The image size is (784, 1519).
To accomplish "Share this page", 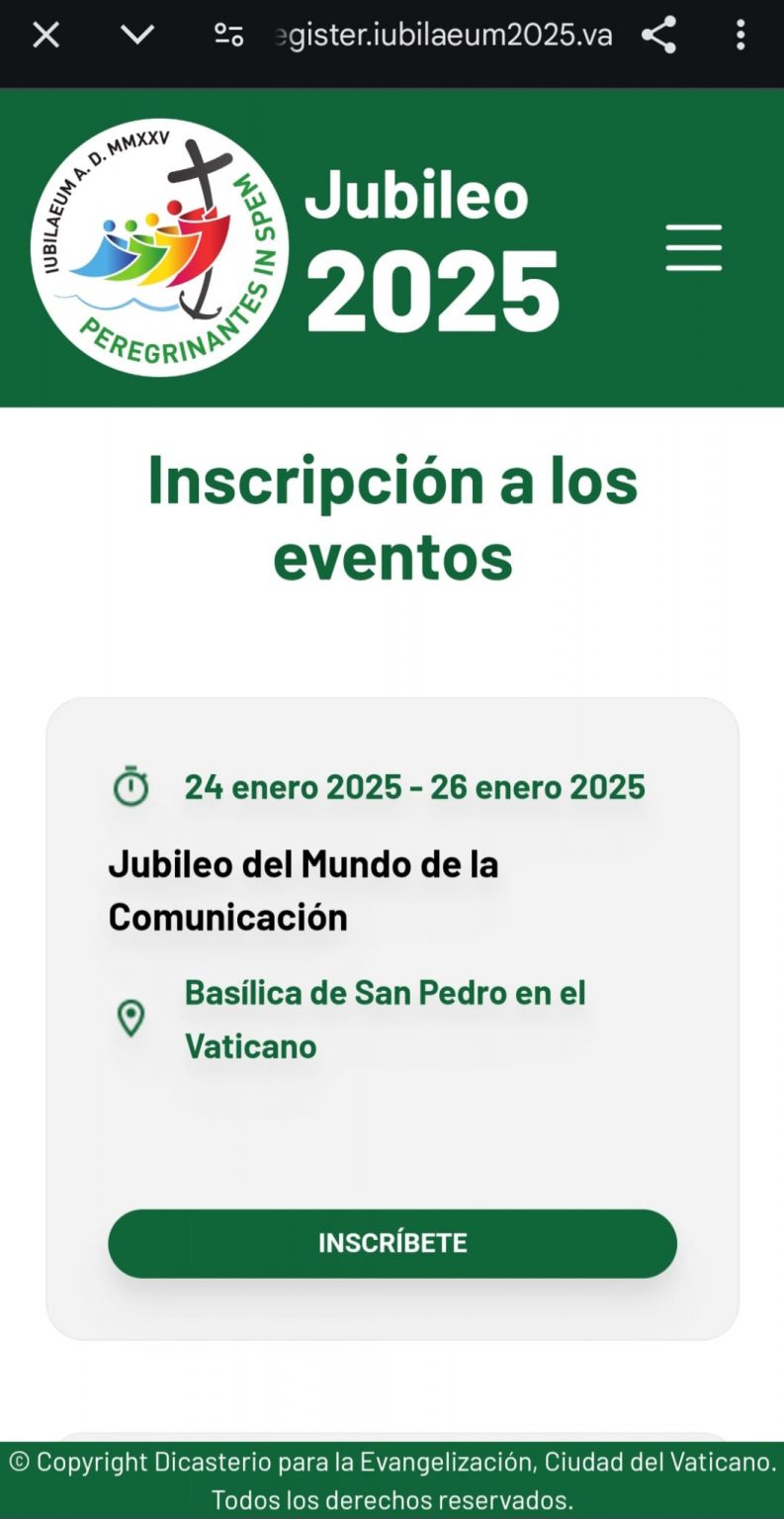I will pos(658,36).
